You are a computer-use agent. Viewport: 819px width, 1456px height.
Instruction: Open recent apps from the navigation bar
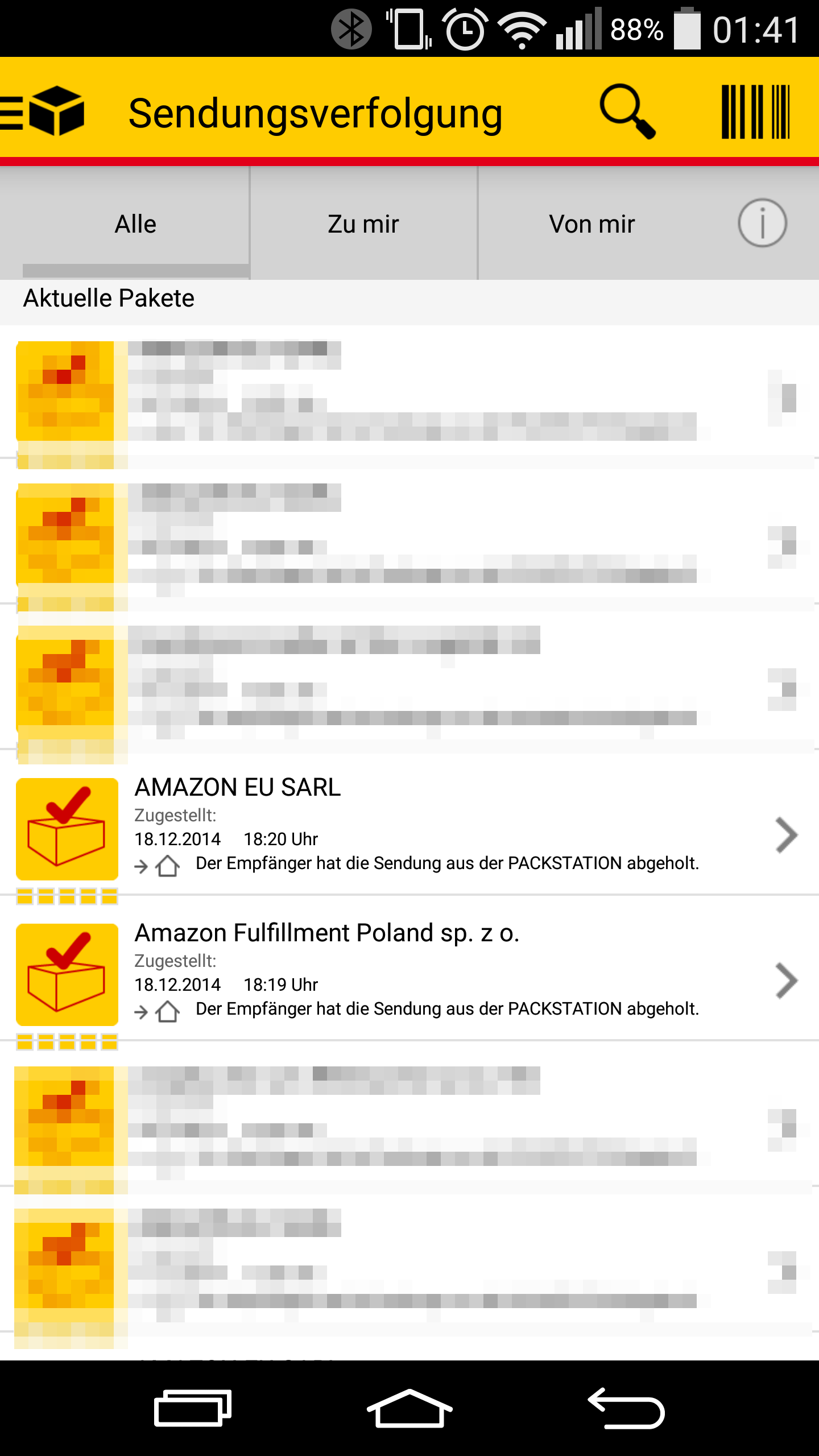pyautogui.click(x=193, y=1408)
